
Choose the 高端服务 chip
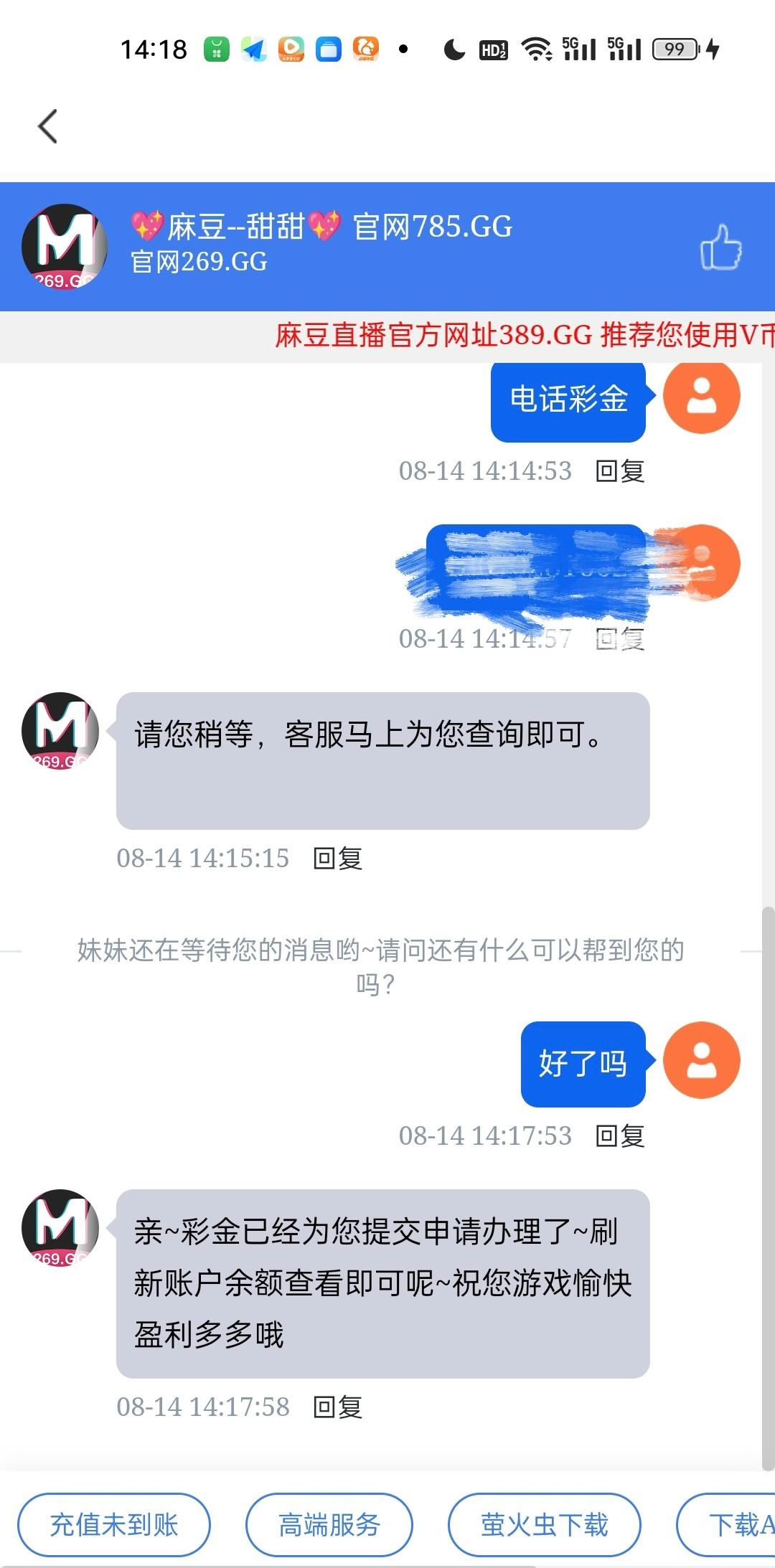[x=329, y=1524]
